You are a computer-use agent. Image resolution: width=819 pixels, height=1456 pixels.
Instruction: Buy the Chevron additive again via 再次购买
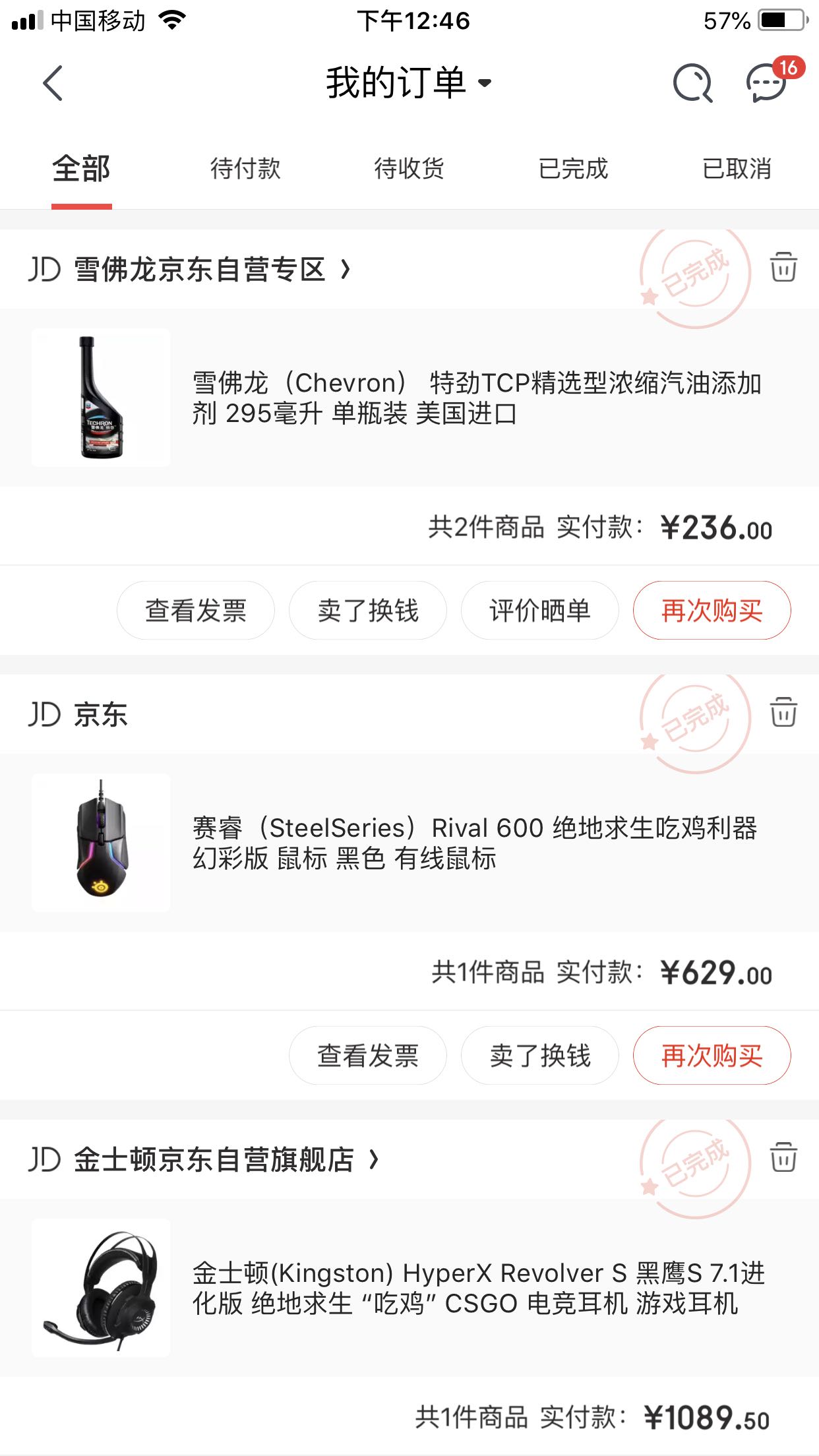pyautogui.click(x=712, y=611)
